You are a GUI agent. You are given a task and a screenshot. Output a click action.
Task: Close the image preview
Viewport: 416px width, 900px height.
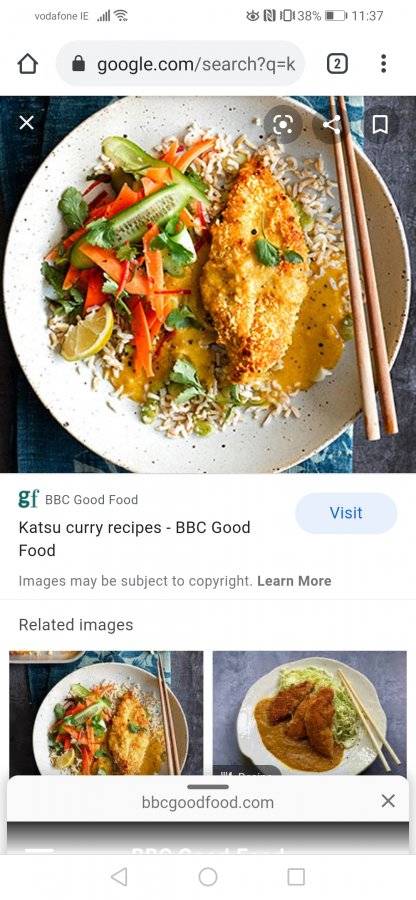click(26, 122)
